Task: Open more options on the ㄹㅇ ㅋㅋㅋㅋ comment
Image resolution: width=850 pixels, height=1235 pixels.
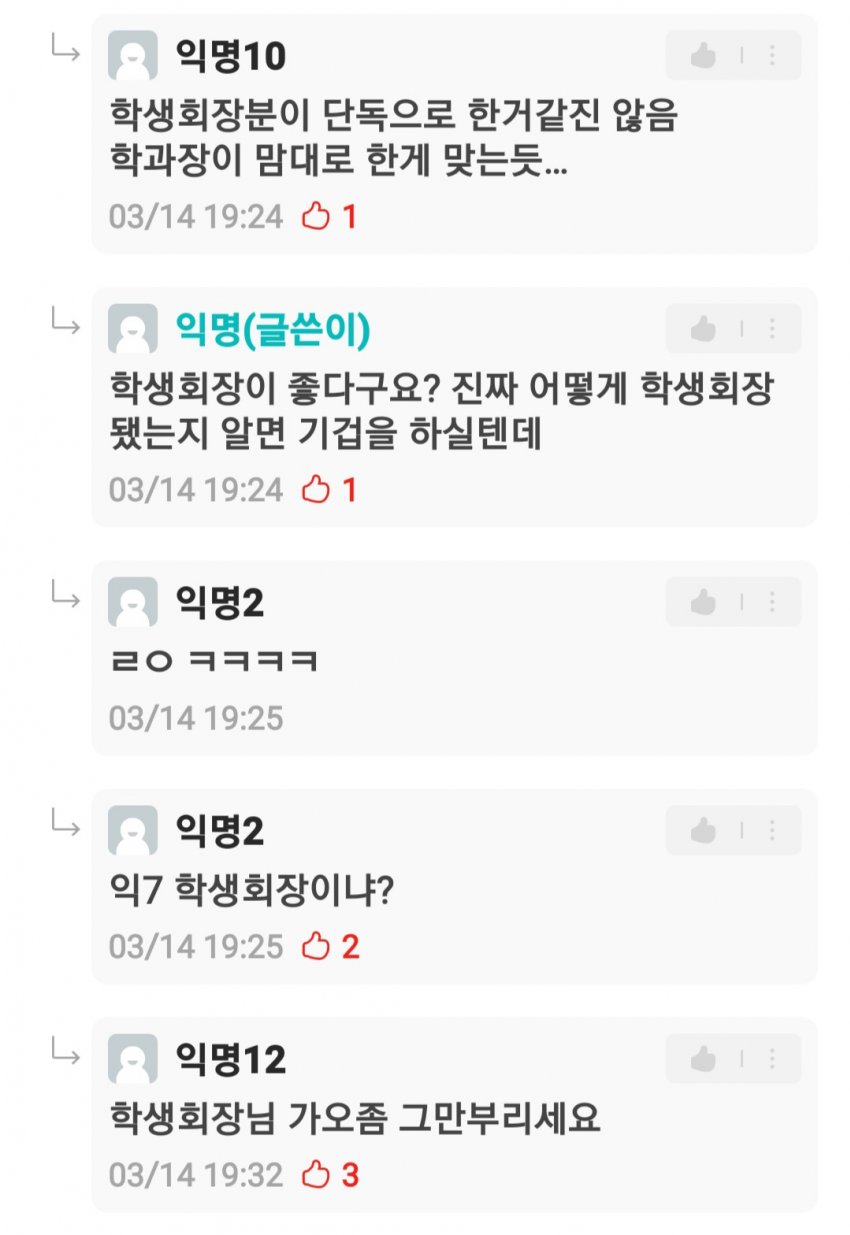Action: point(771,602)
